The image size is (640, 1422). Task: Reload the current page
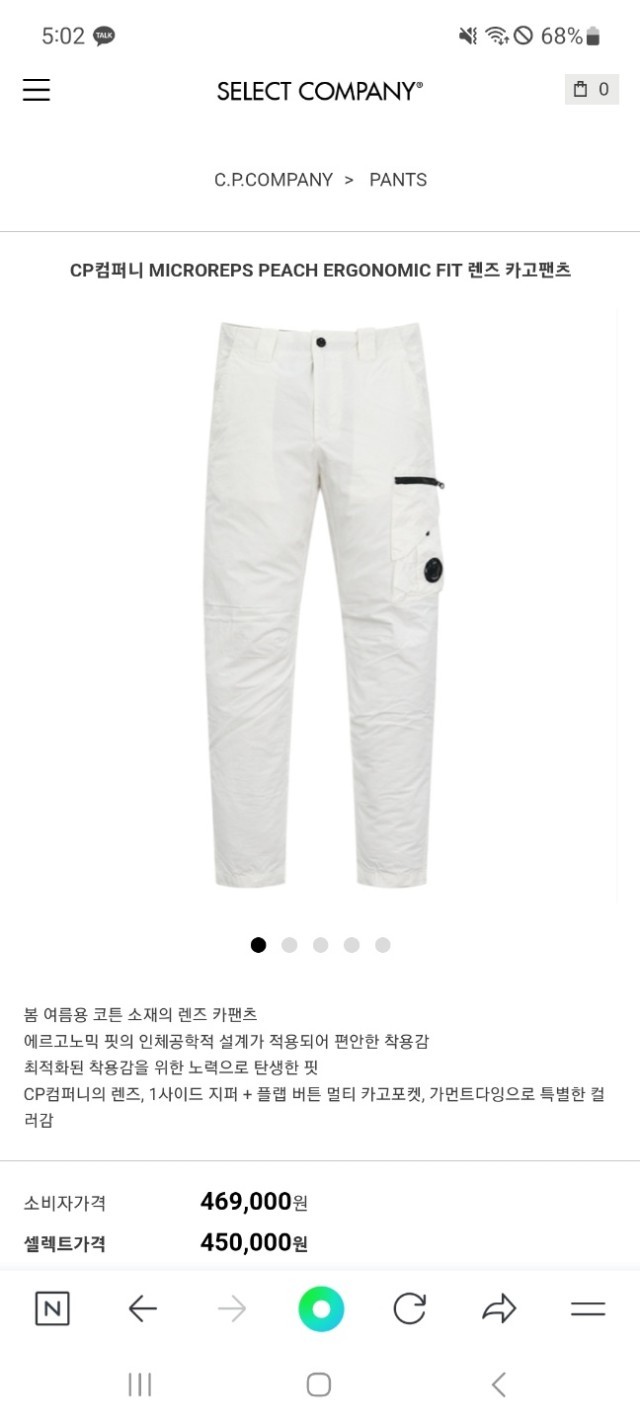(409, 1308)
